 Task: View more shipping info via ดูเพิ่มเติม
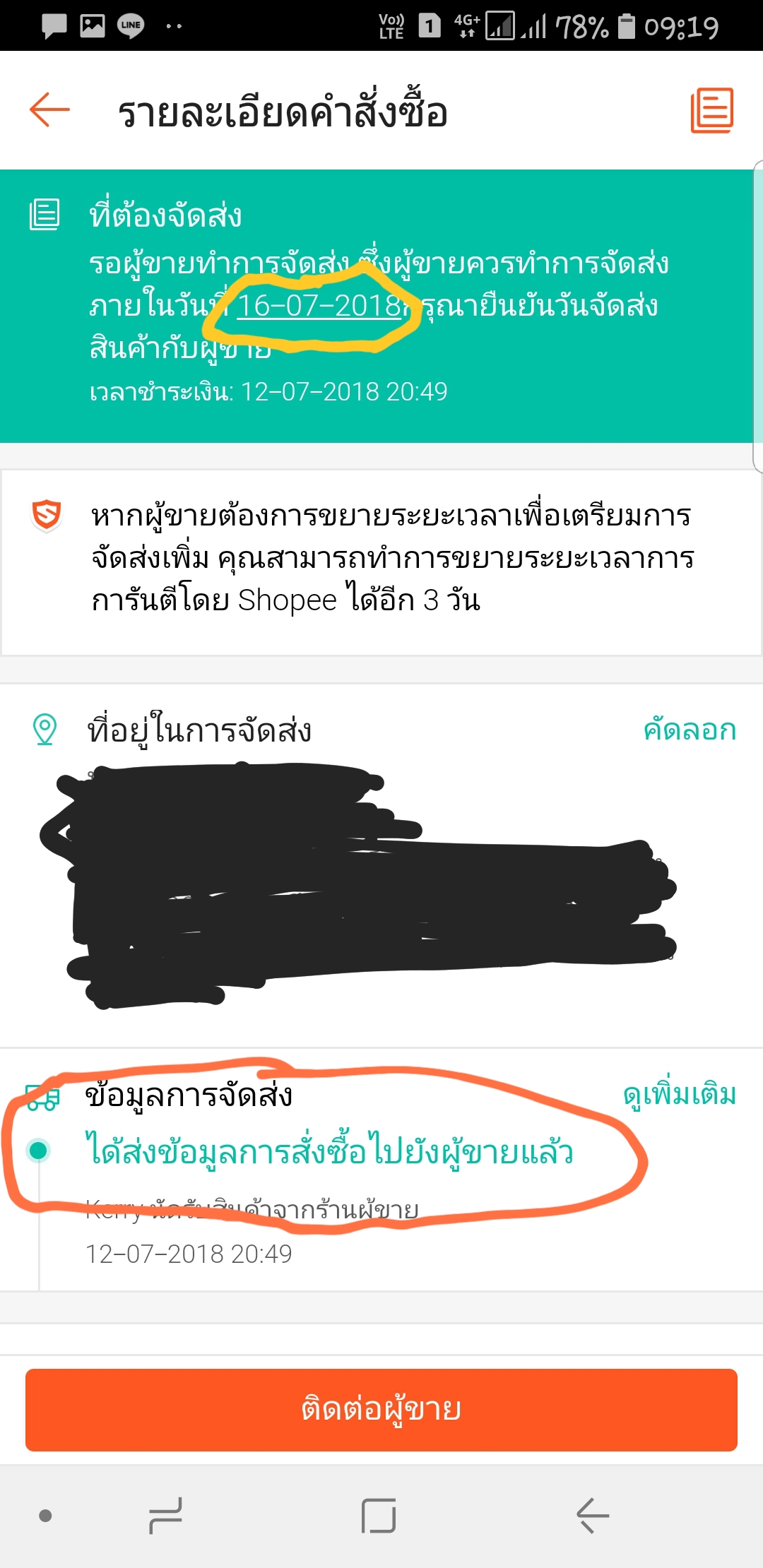coord(680,1094)
